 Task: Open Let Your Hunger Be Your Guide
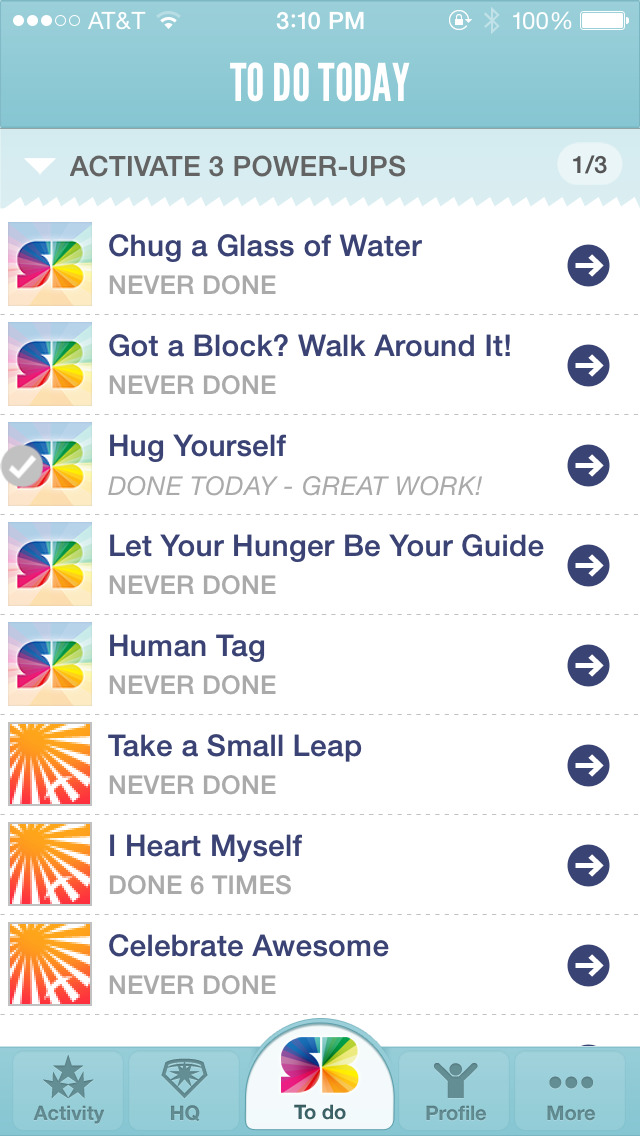point(588,565)
